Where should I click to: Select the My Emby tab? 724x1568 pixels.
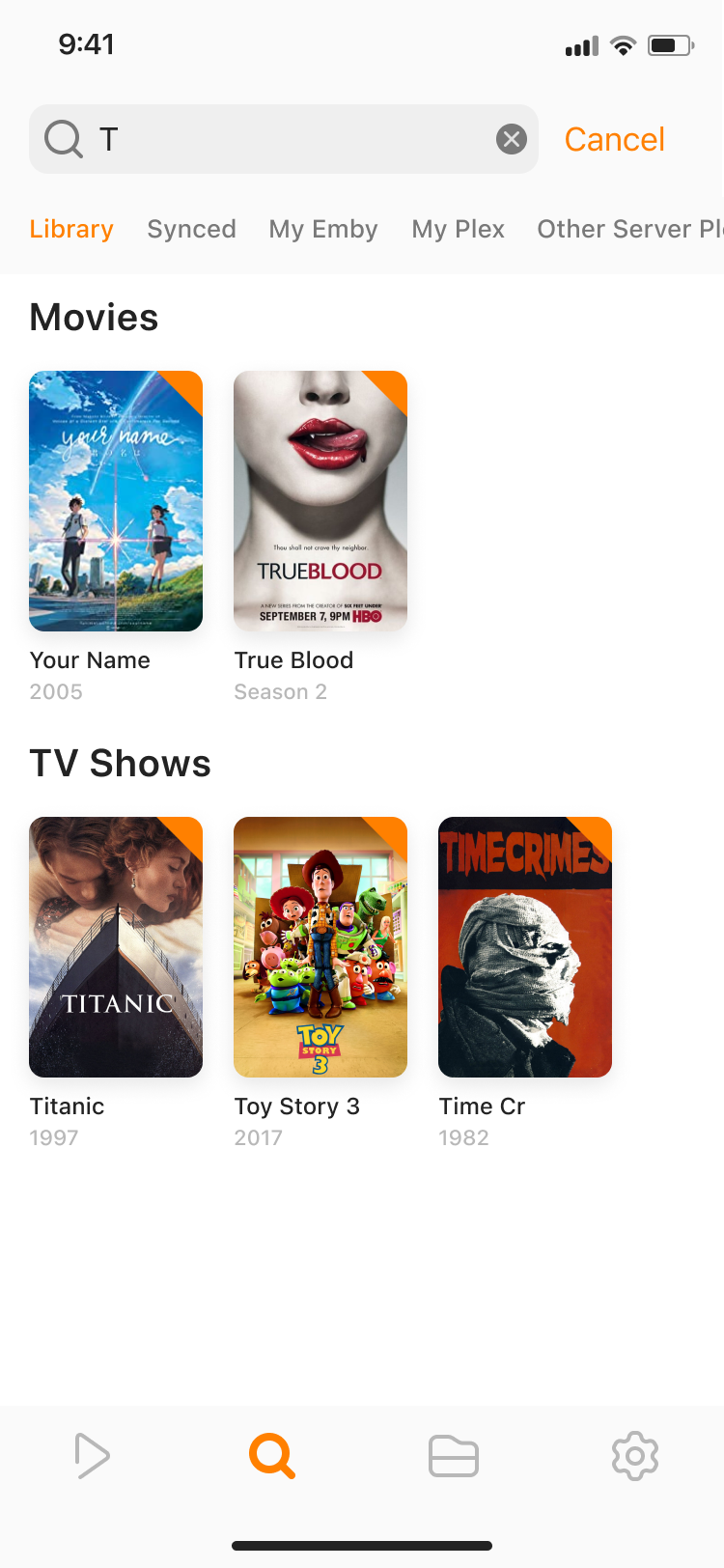click(323, 229)
